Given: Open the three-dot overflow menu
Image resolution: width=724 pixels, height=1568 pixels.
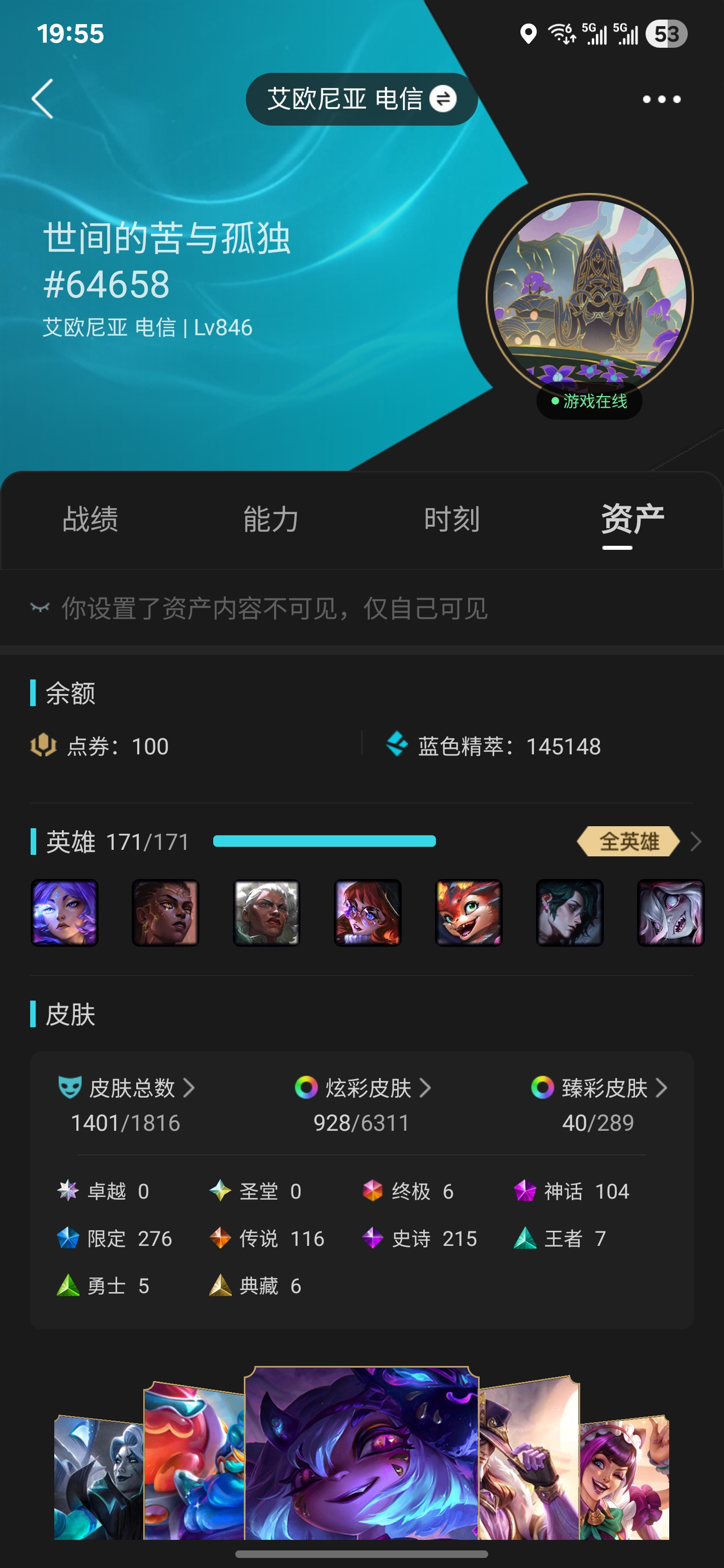Looking at the screenshot, I should (x=661, y=99).
